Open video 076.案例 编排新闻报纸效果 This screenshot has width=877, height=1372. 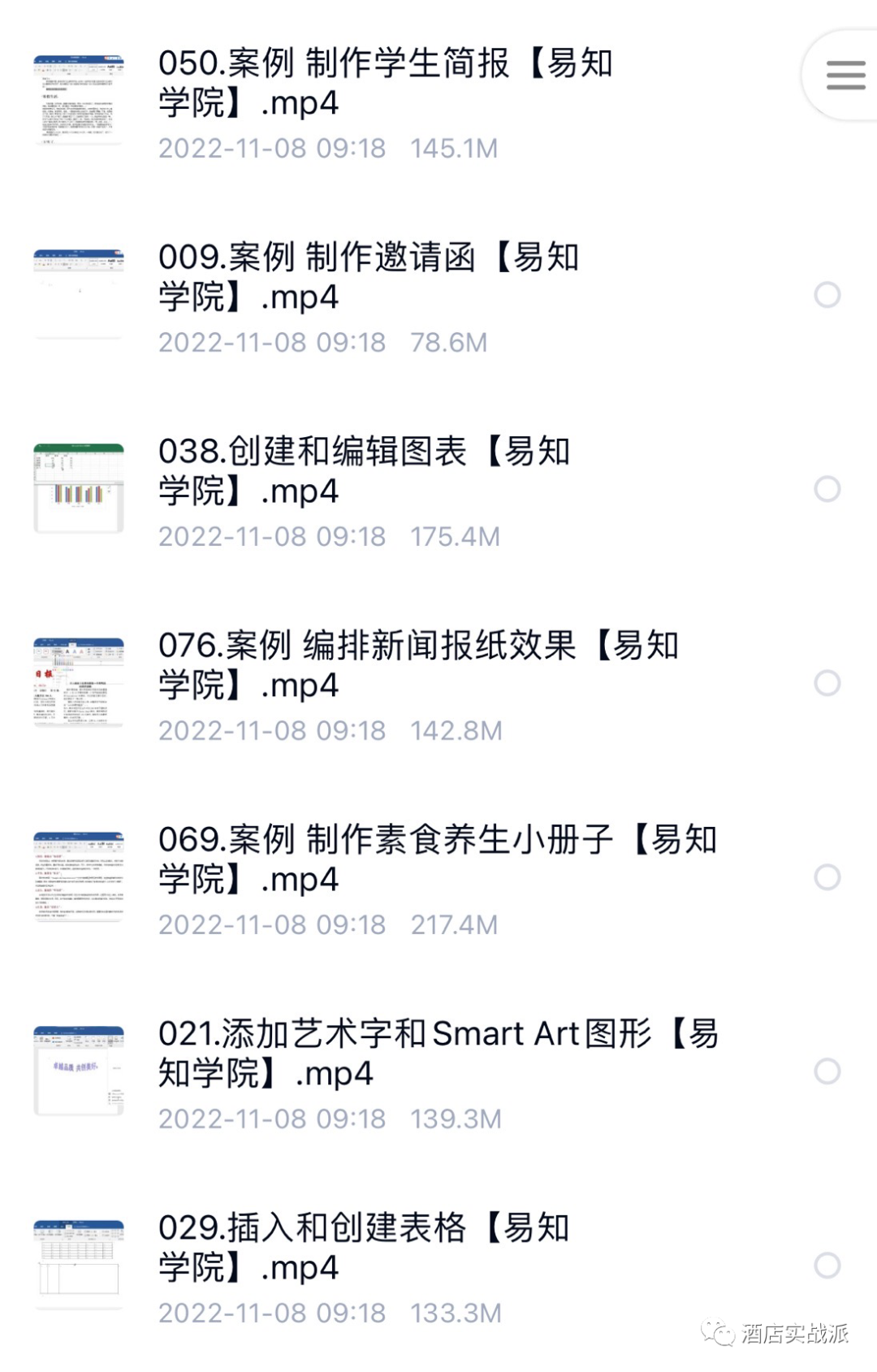(x=417, y=665)
